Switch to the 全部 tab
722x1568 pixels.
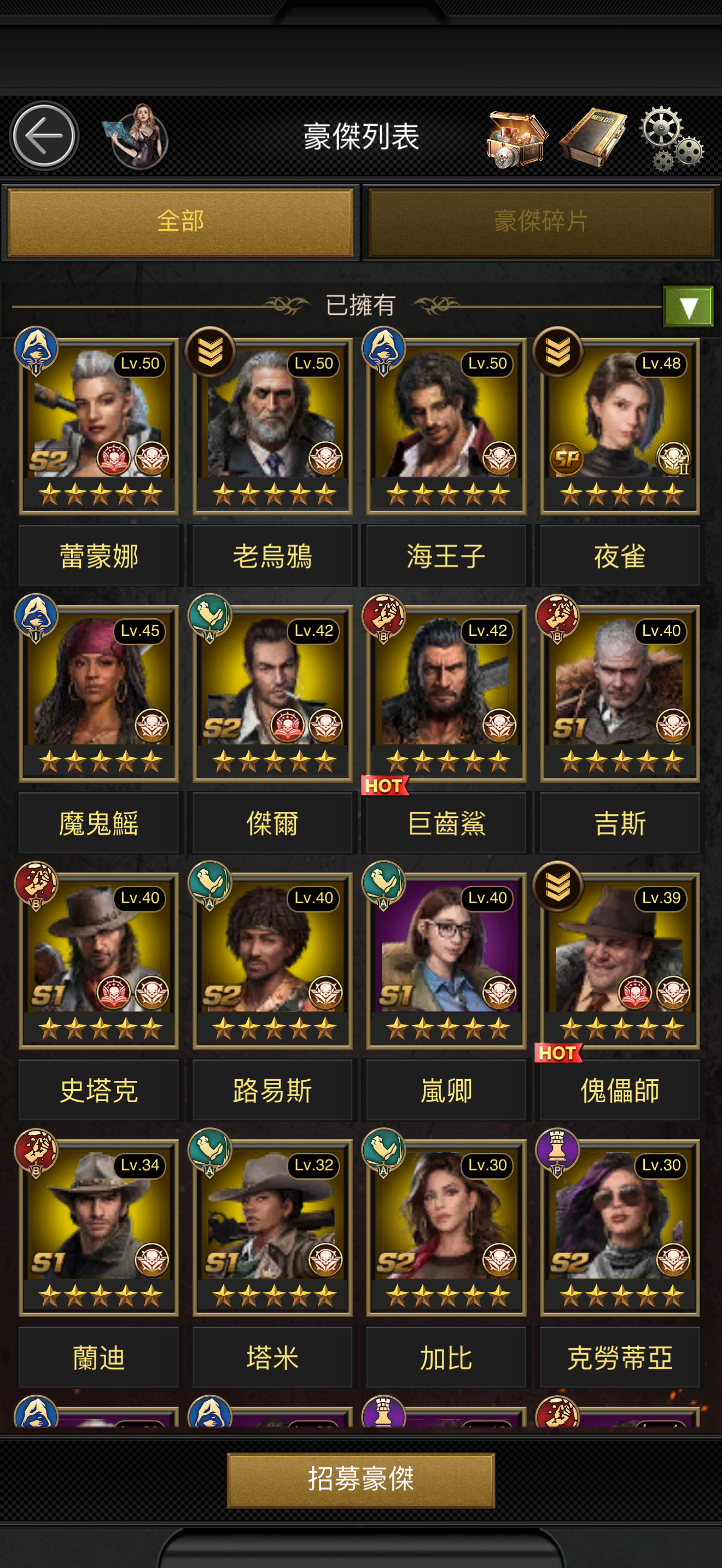180,221
